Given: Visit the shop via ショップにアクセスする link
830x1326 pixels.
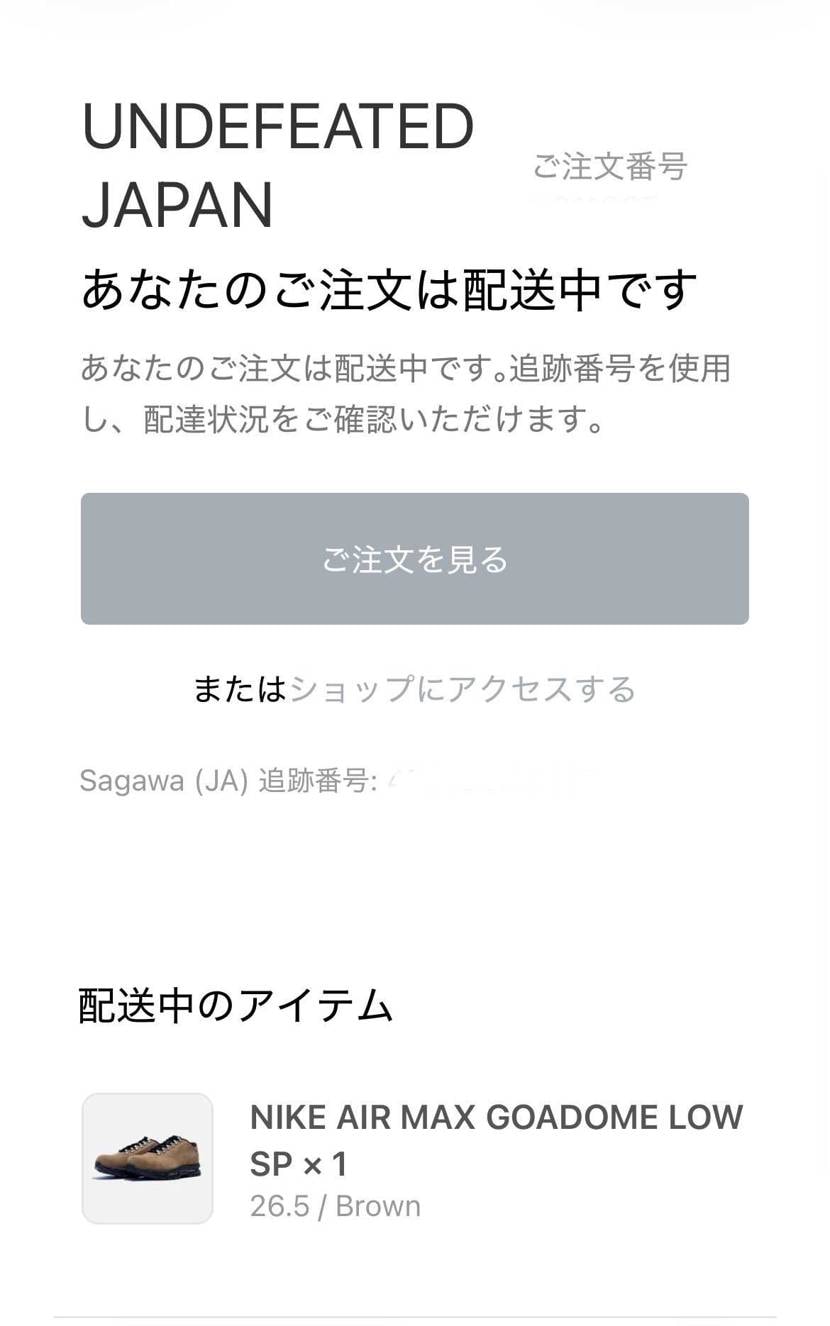Looking at the screenshot, I should tap(463, 688).
